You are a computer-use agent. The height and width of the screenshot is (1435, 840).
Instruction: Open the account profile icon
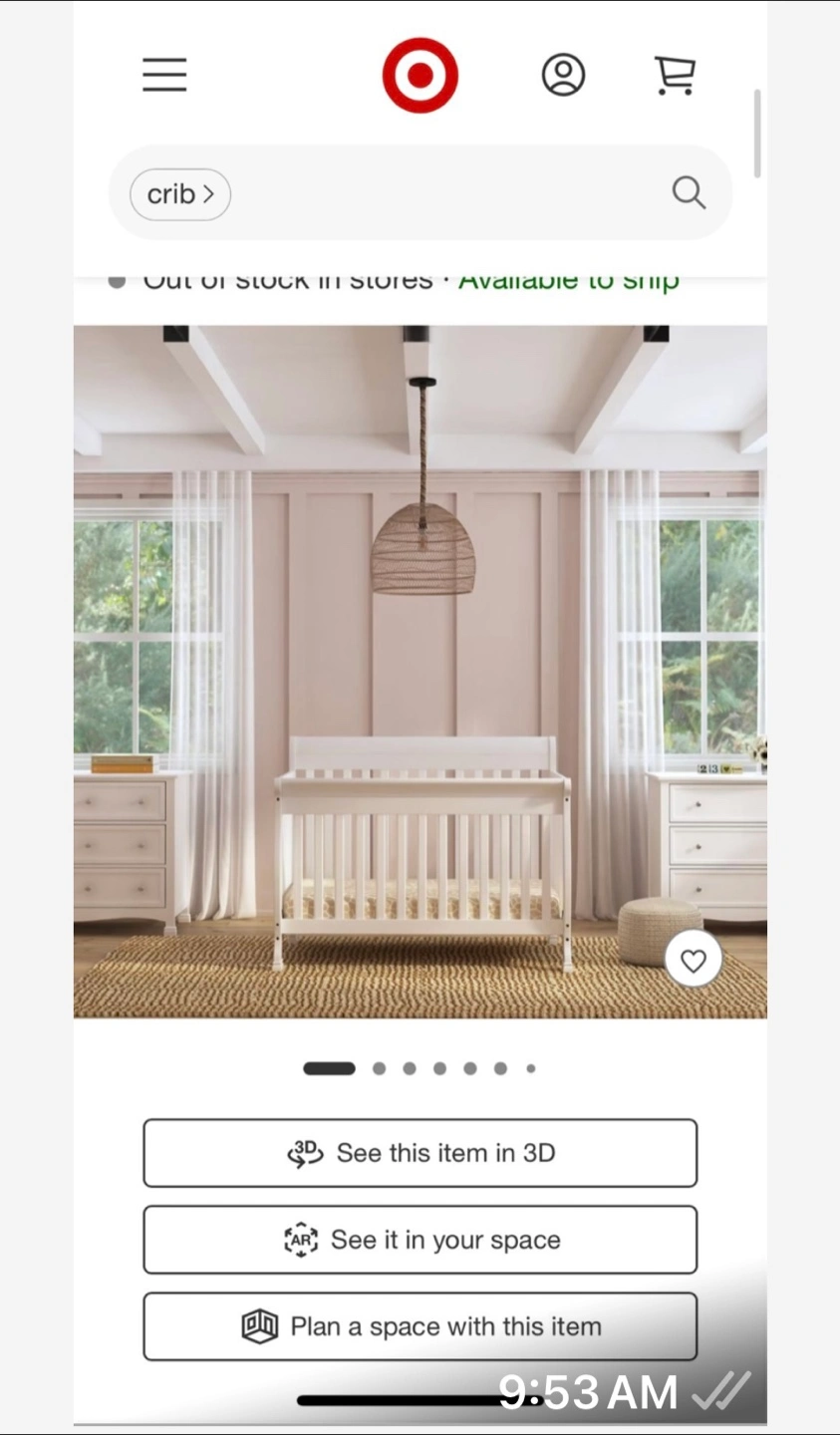point(563,75)
